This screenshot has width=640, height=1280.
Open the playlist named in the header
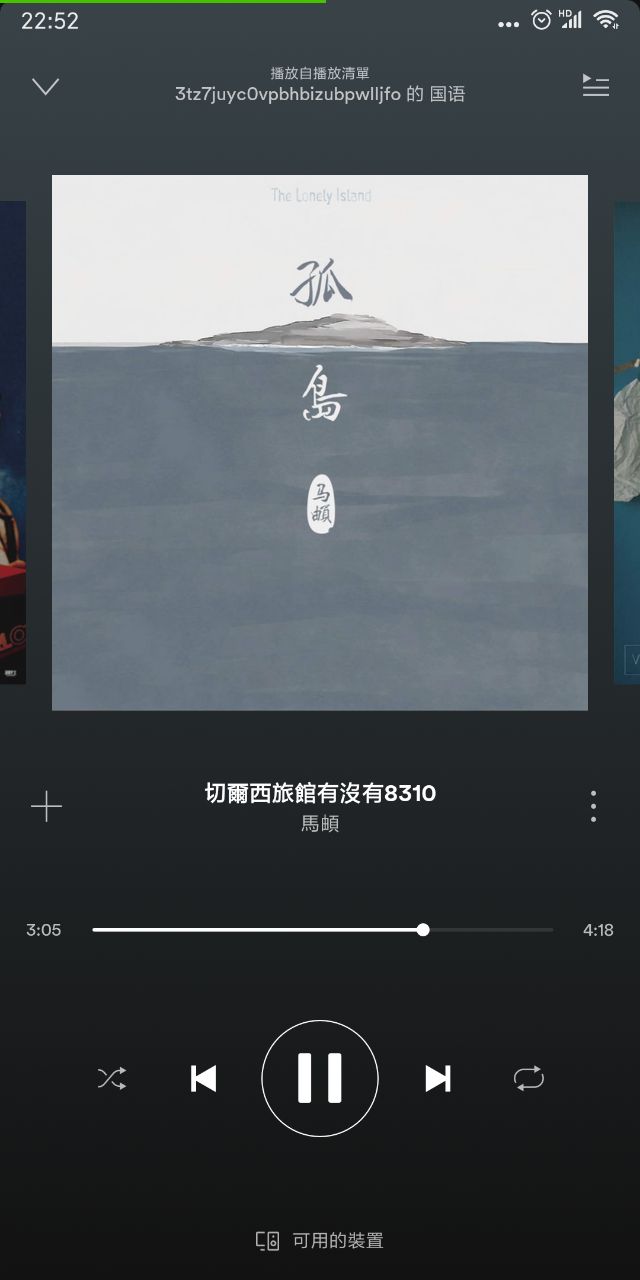(x=320, y=94)
